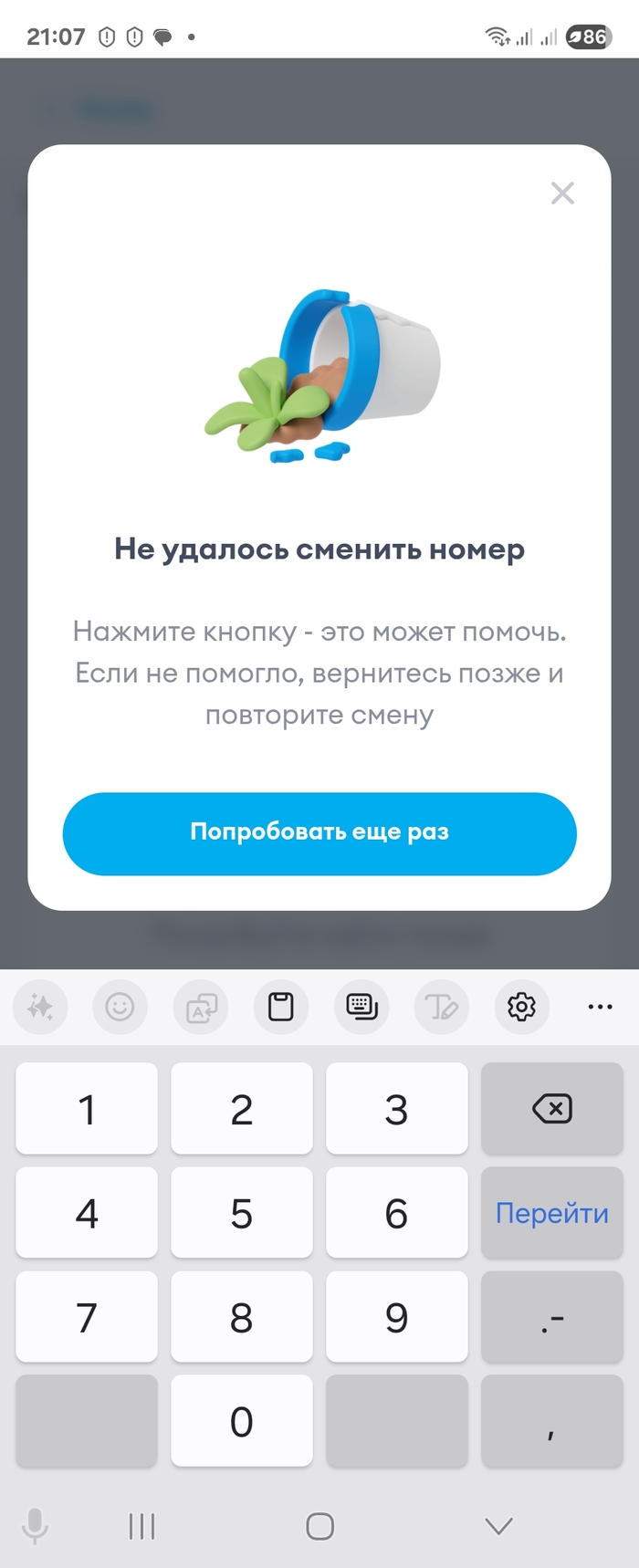Open keyboard settings gear
The height and width of the screenshot is (1568, 639).
[521, 1007]
